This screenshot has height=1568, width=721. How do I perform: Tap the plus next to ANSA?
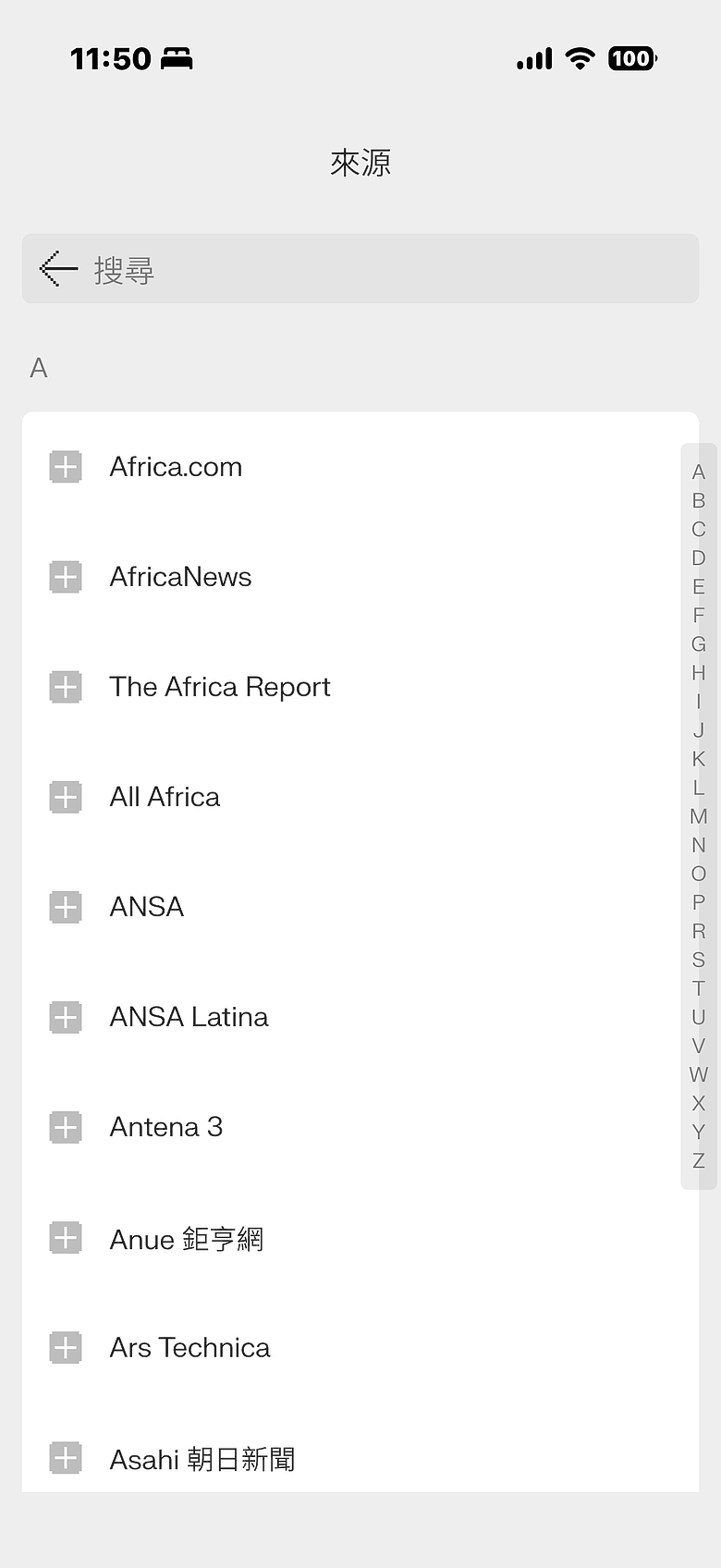(x=66, y=907)
